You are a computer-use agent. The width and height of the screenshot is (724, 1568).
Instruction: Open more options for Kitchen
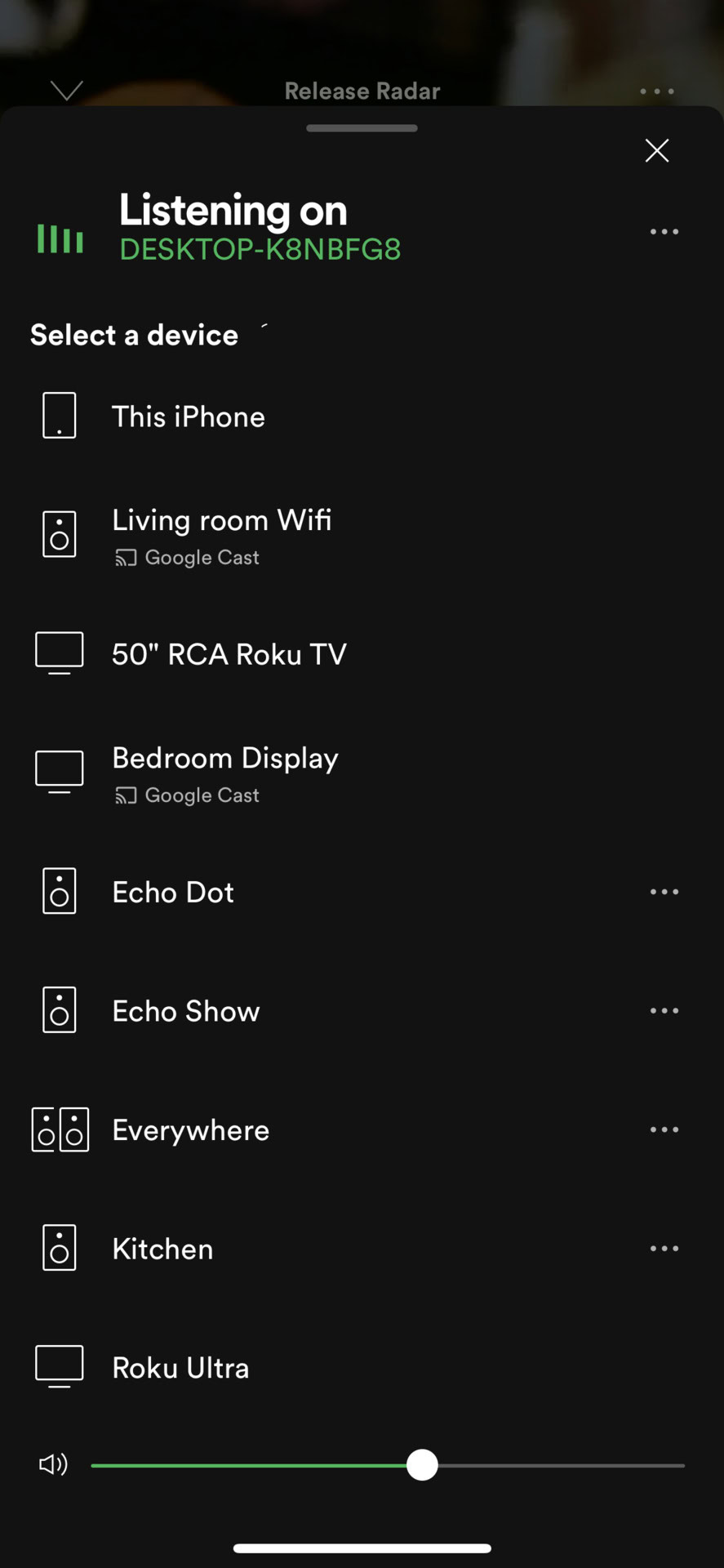[664, 1249]
